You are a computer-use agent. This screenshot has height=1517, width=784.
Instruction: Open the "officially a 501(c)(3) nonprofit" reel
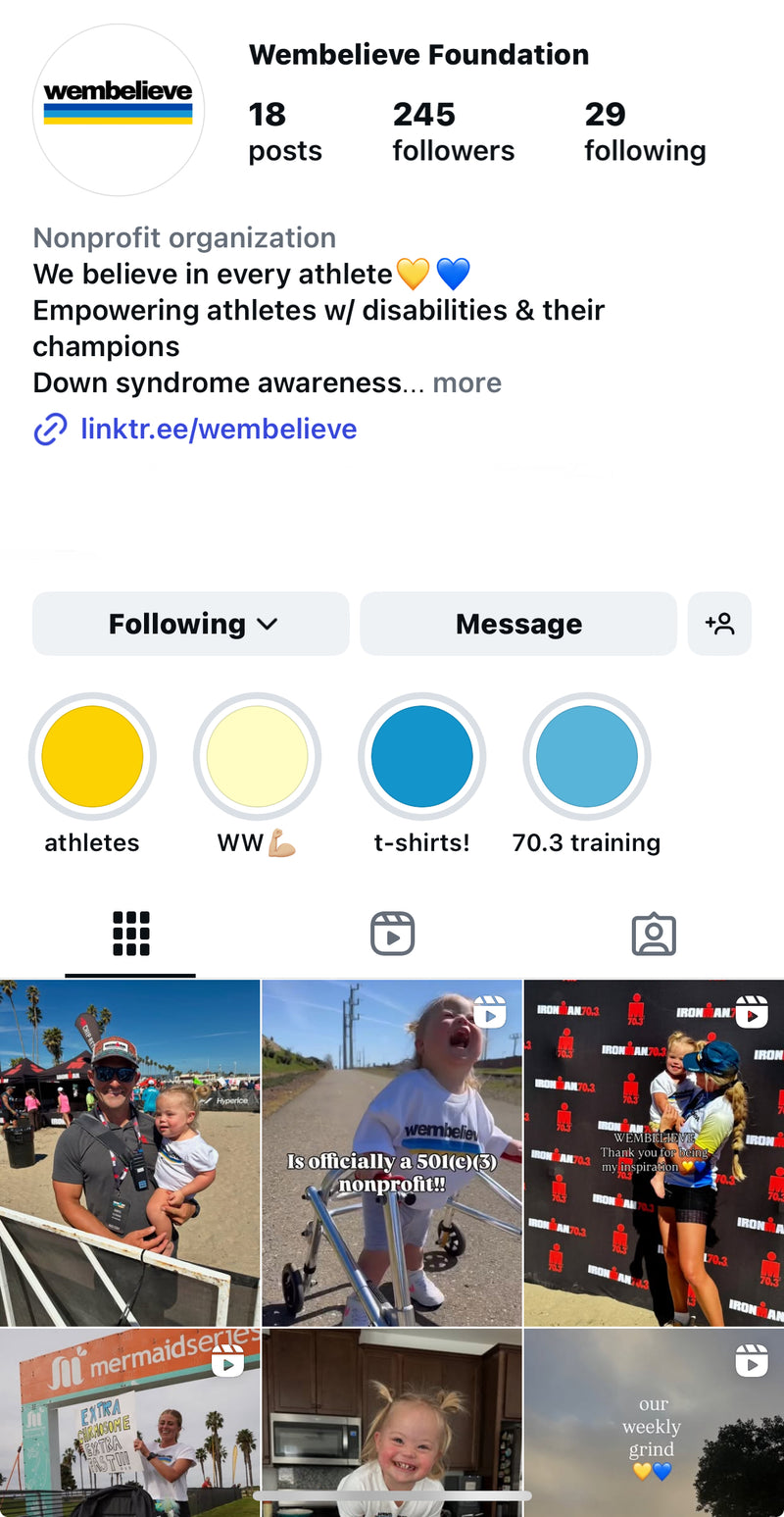coord(392,1152)
